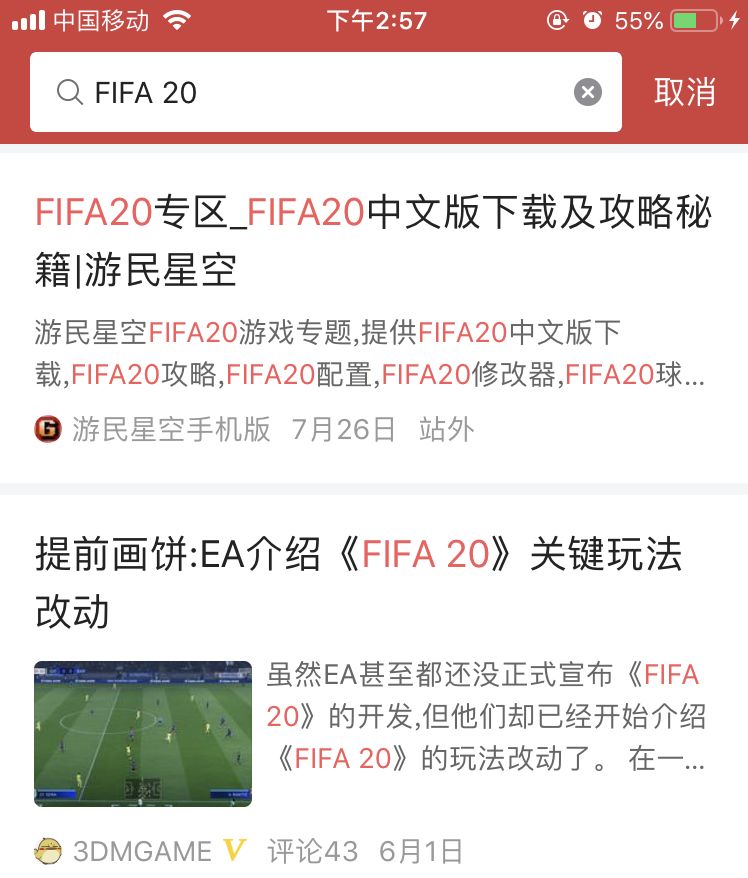Open the FIFA20专区 result from 游民星空
The image size is (748, 878).
(x=372, y=241)
